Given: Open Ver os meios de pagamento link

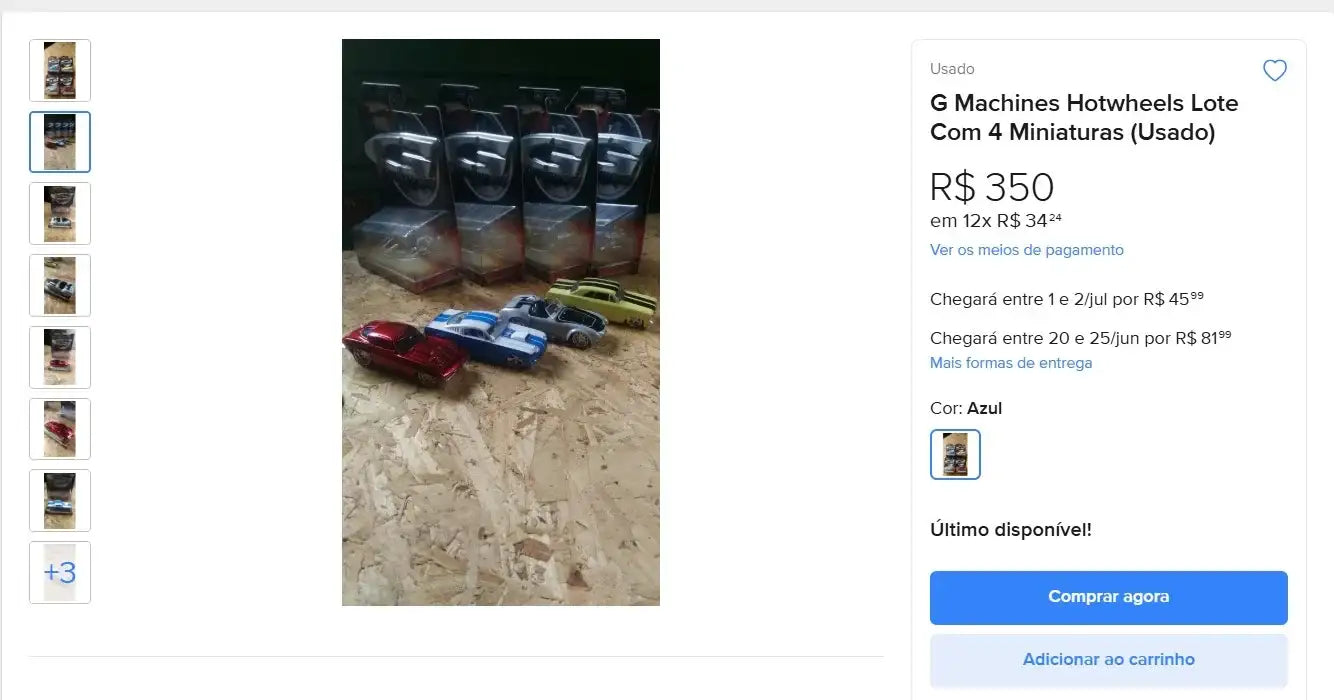Looking at the screenshot, I should [x=1026, y=250].
